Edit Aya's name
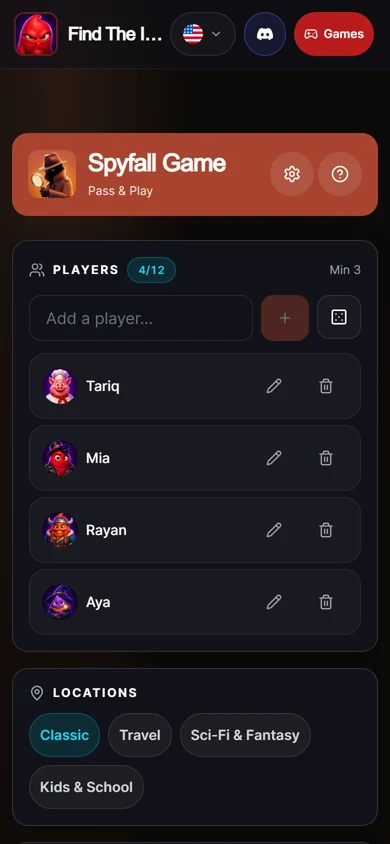The width and height of the screenshot is (390, 844). click(x=274, y=602)
